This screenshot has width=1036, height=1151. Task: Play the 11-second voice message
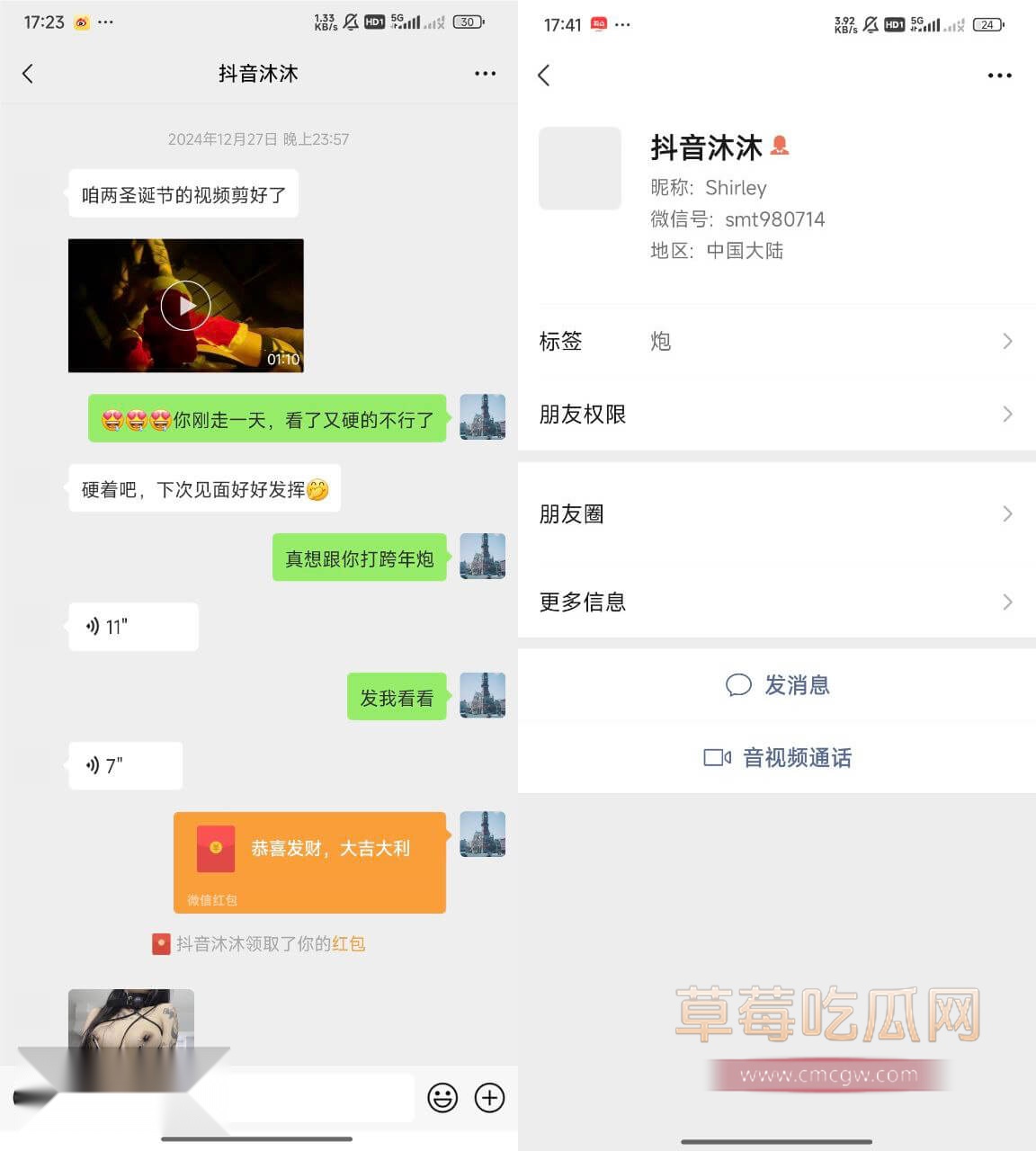(131, 627)
